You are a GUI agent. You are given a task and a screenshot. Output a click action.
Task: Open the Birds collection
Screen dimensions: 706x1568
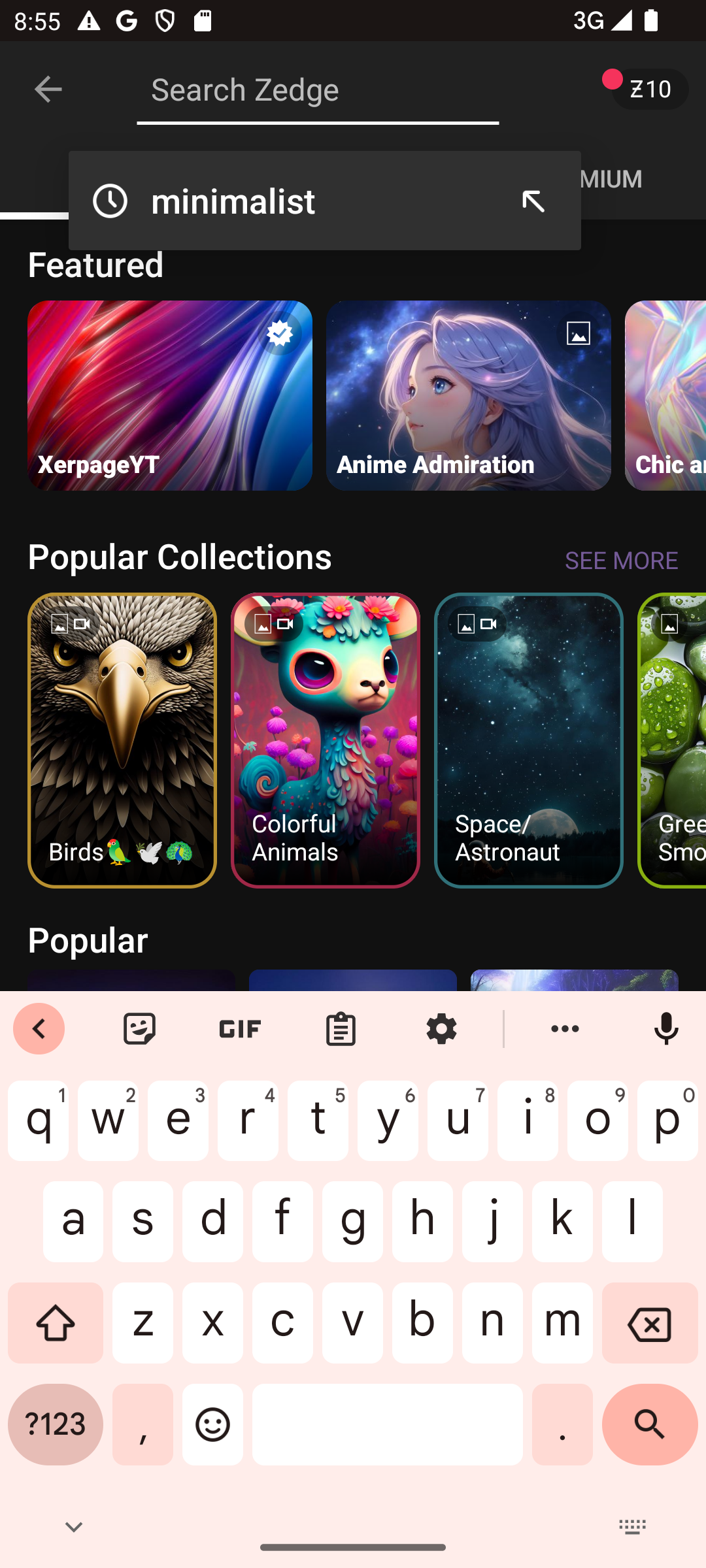point(122,740)
